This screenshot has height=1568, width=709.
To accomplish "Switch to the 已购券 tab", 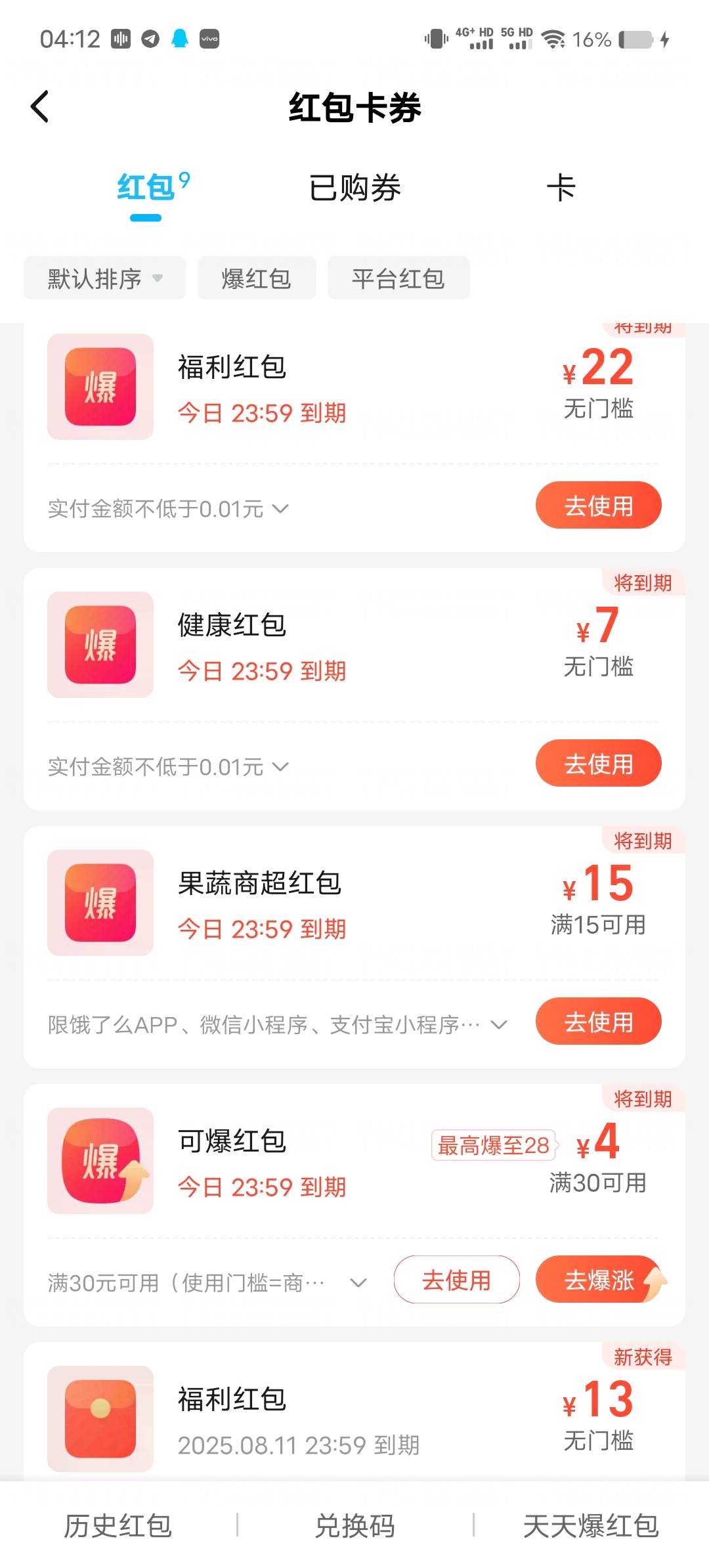I will 354,188.
